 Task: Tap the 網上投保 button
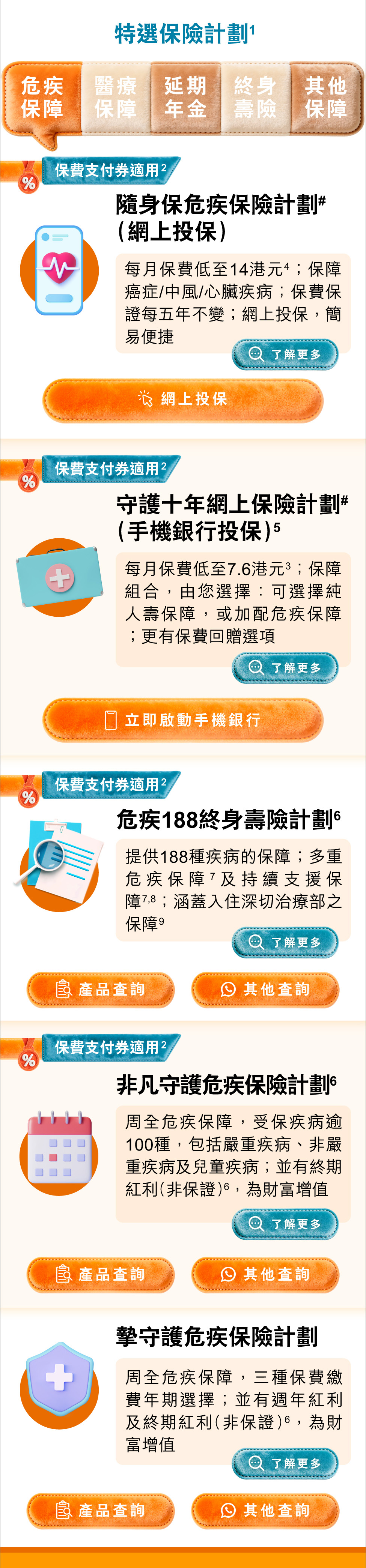(183, 399)
